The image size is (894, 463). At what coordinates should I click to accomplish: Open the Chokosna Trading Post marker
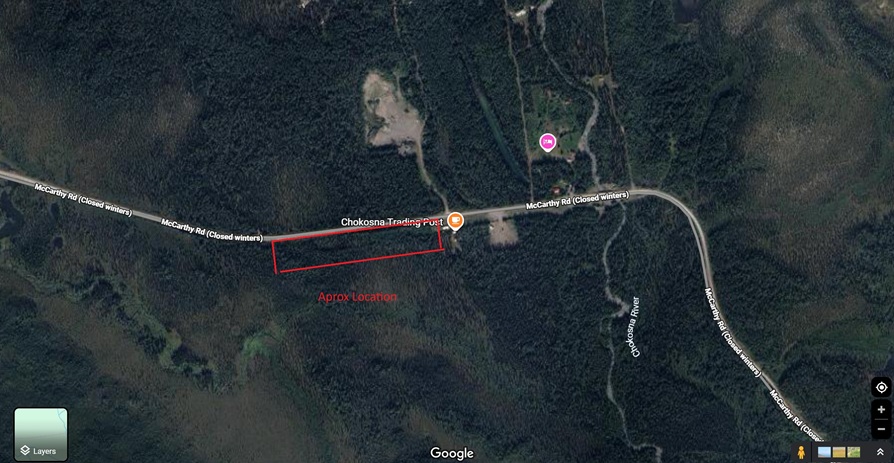point(455,220)
